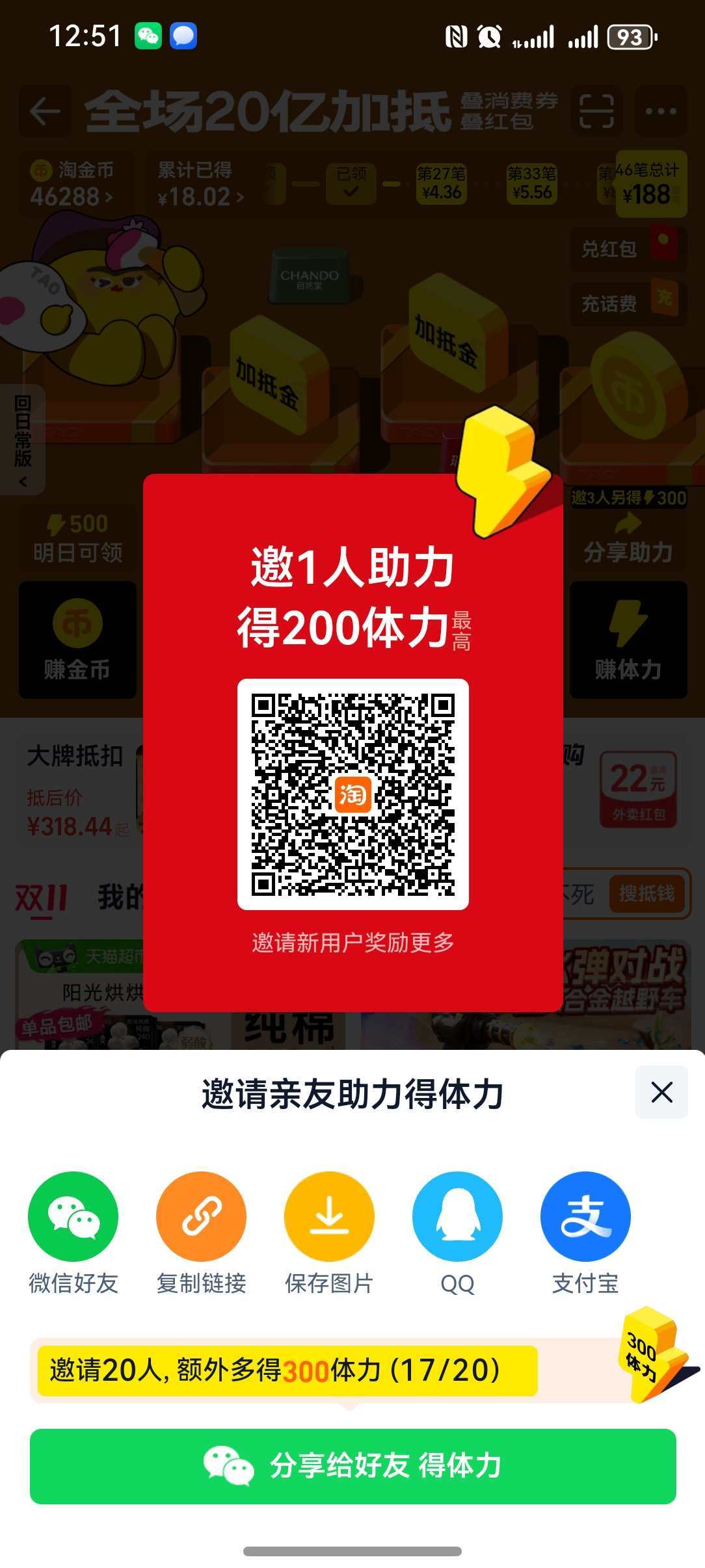The image size is (705, 1568).
Task: Tap 复制链接 to copy the invite link
Action: click(201, 1217)
